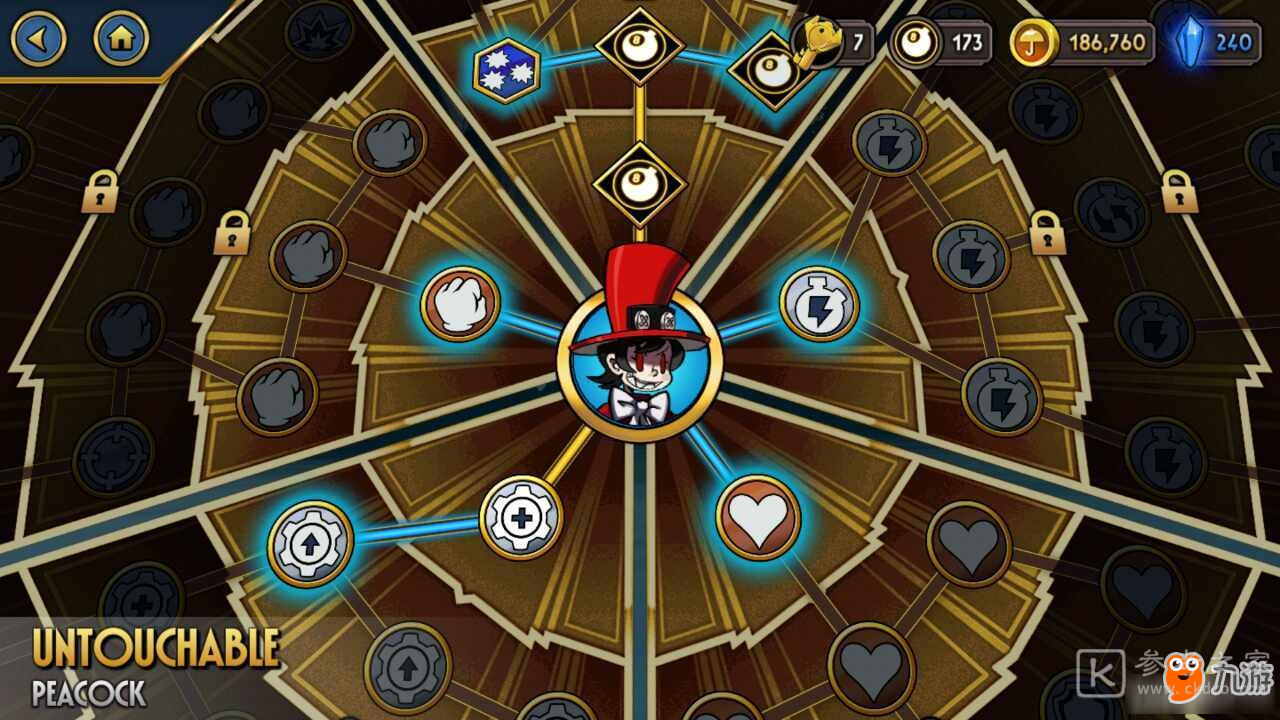Select the glowing lightning stopwatch node
Image resolution: width=1280 pixels, height=720 pixels.
coord(819,304)
